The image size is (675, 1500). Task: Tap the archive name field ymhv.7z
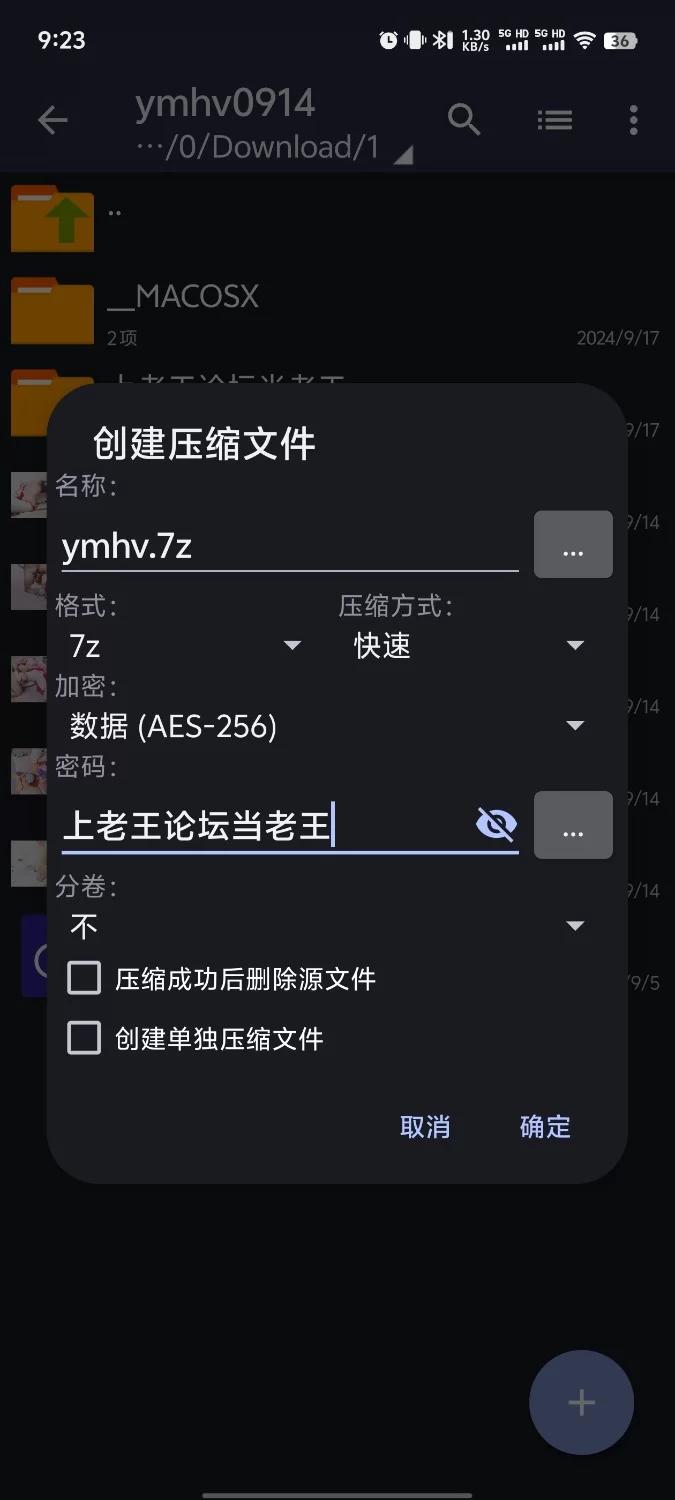[x=288, y=546]
